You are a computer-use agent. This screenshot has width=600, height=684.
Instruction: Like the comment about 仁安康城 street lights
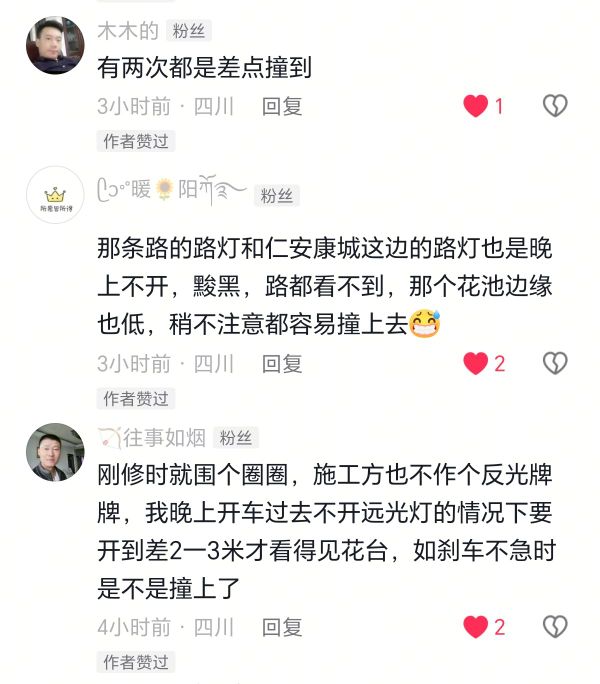pos(476,364)
